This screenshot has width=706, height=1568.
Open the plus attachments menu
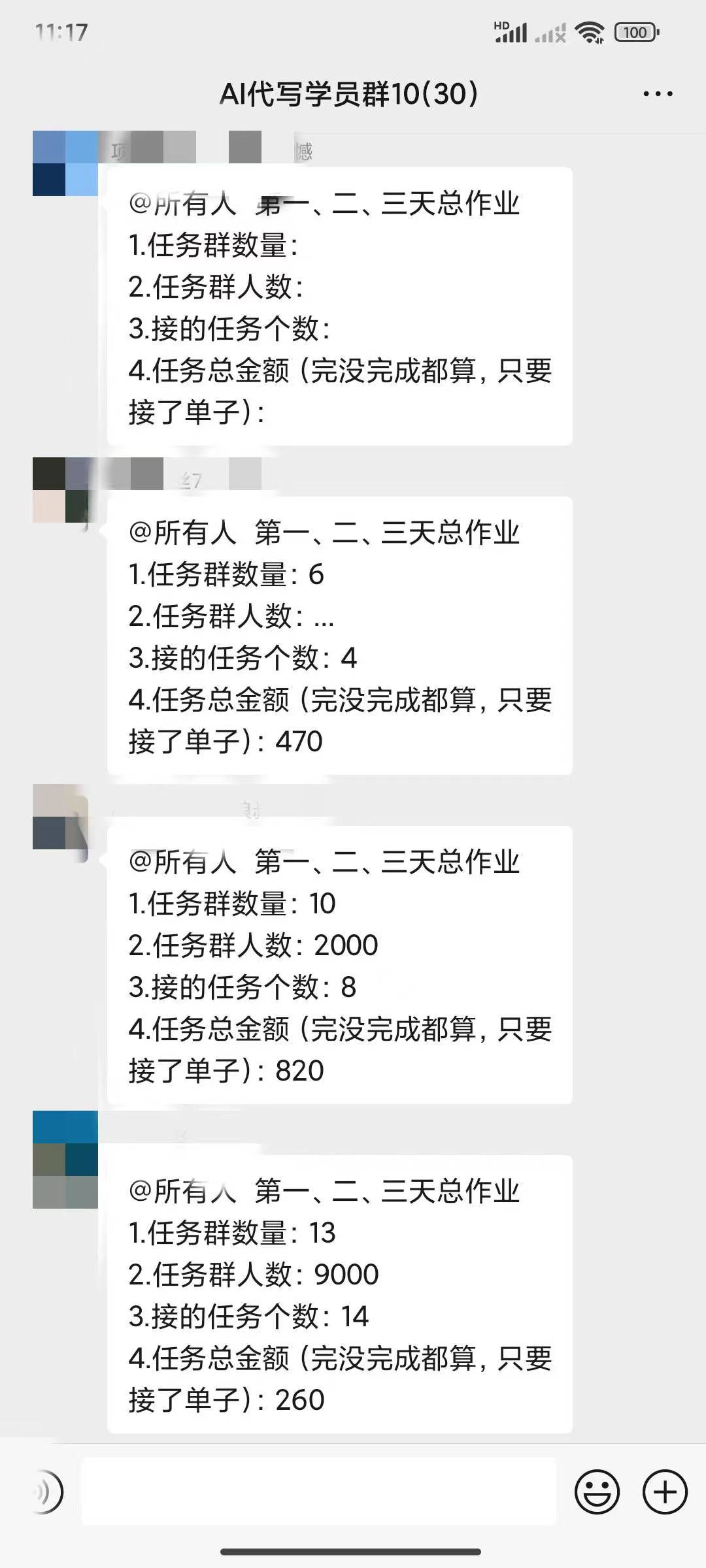tap(665, 1492)
